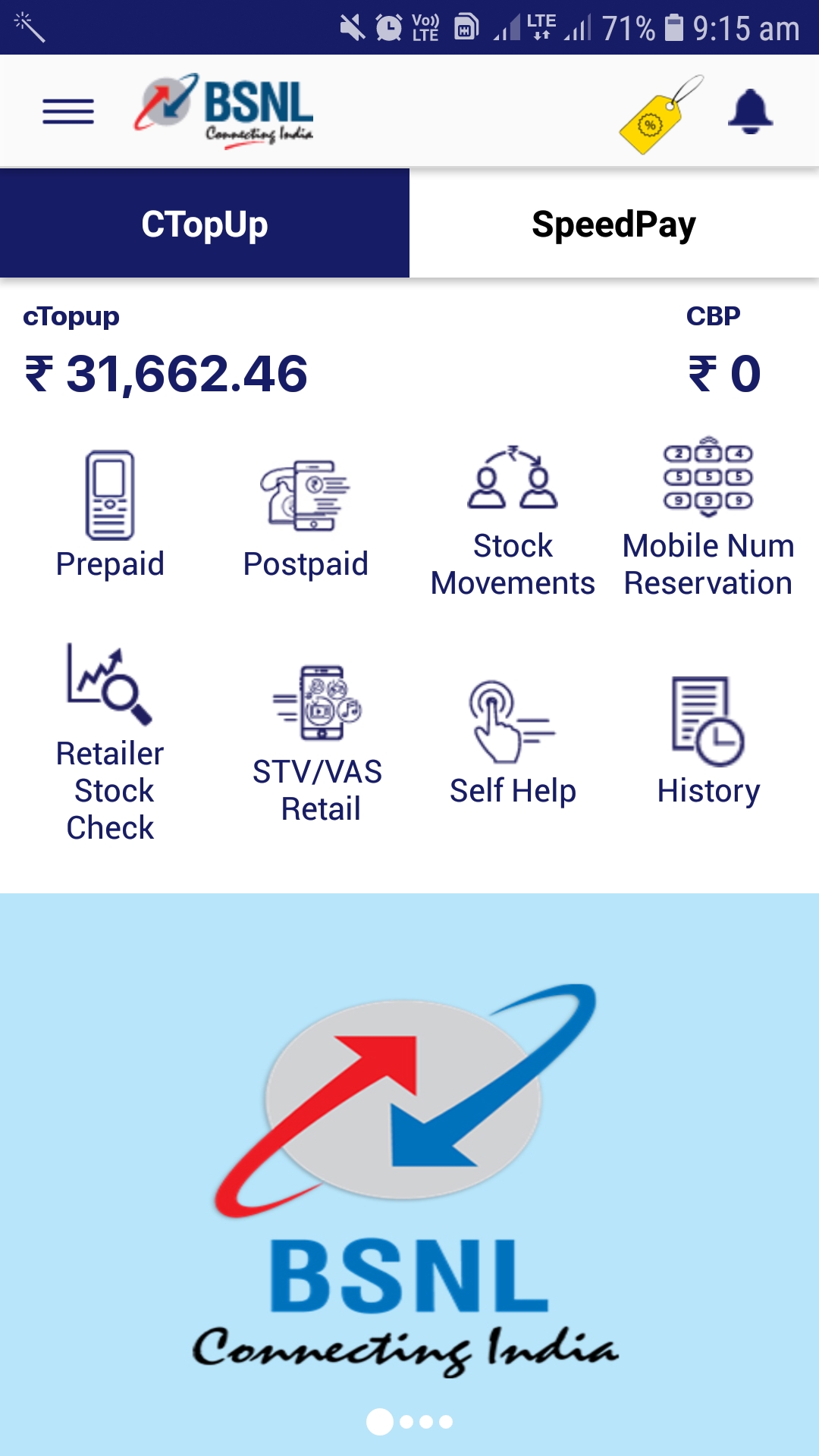The height and width of the screenshot is (1456, 819).
Task: Open Self Help
Action: pyautogui.click(x=513, y=743)
